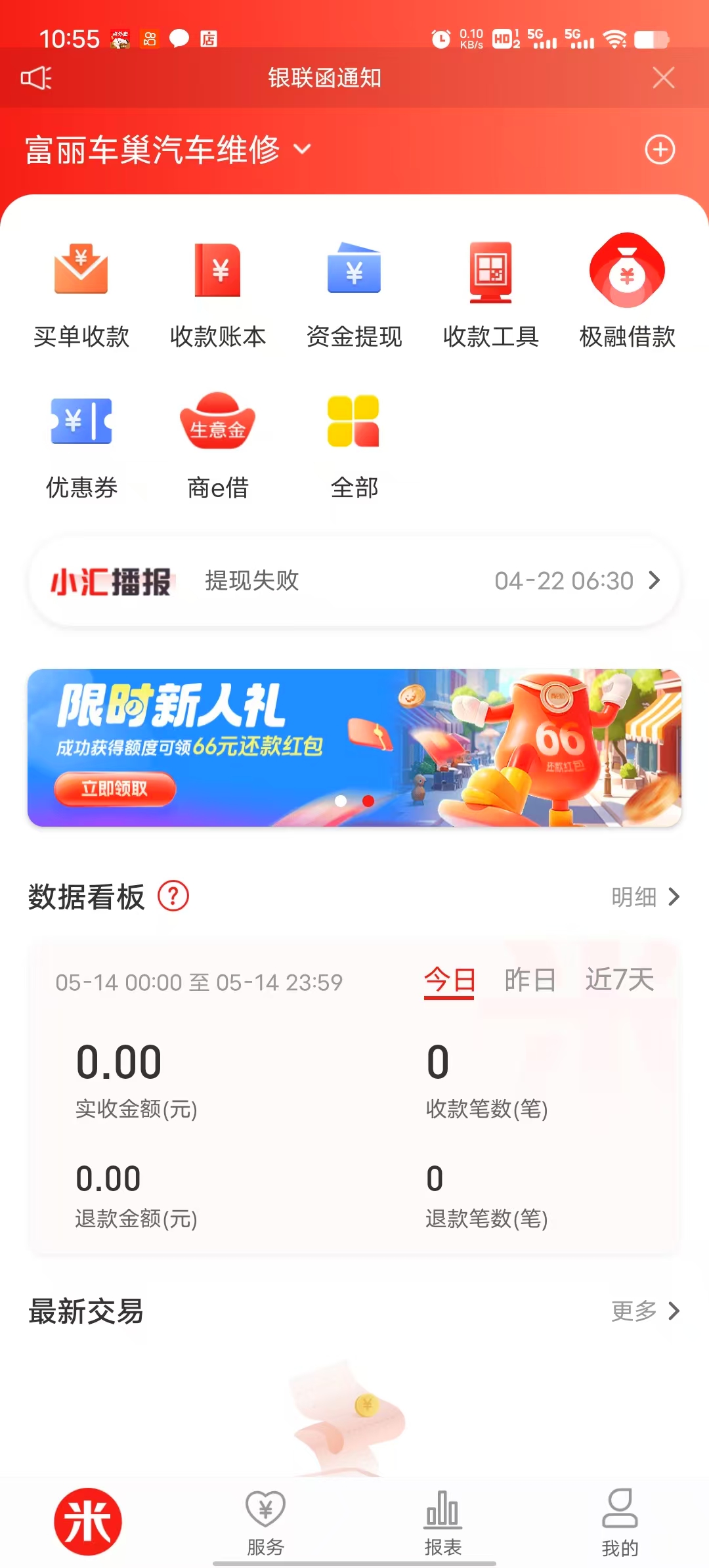This screenshot has height=1568, width=709.
Task: Tap the plus icon beside store name
Action: [659, 150]
